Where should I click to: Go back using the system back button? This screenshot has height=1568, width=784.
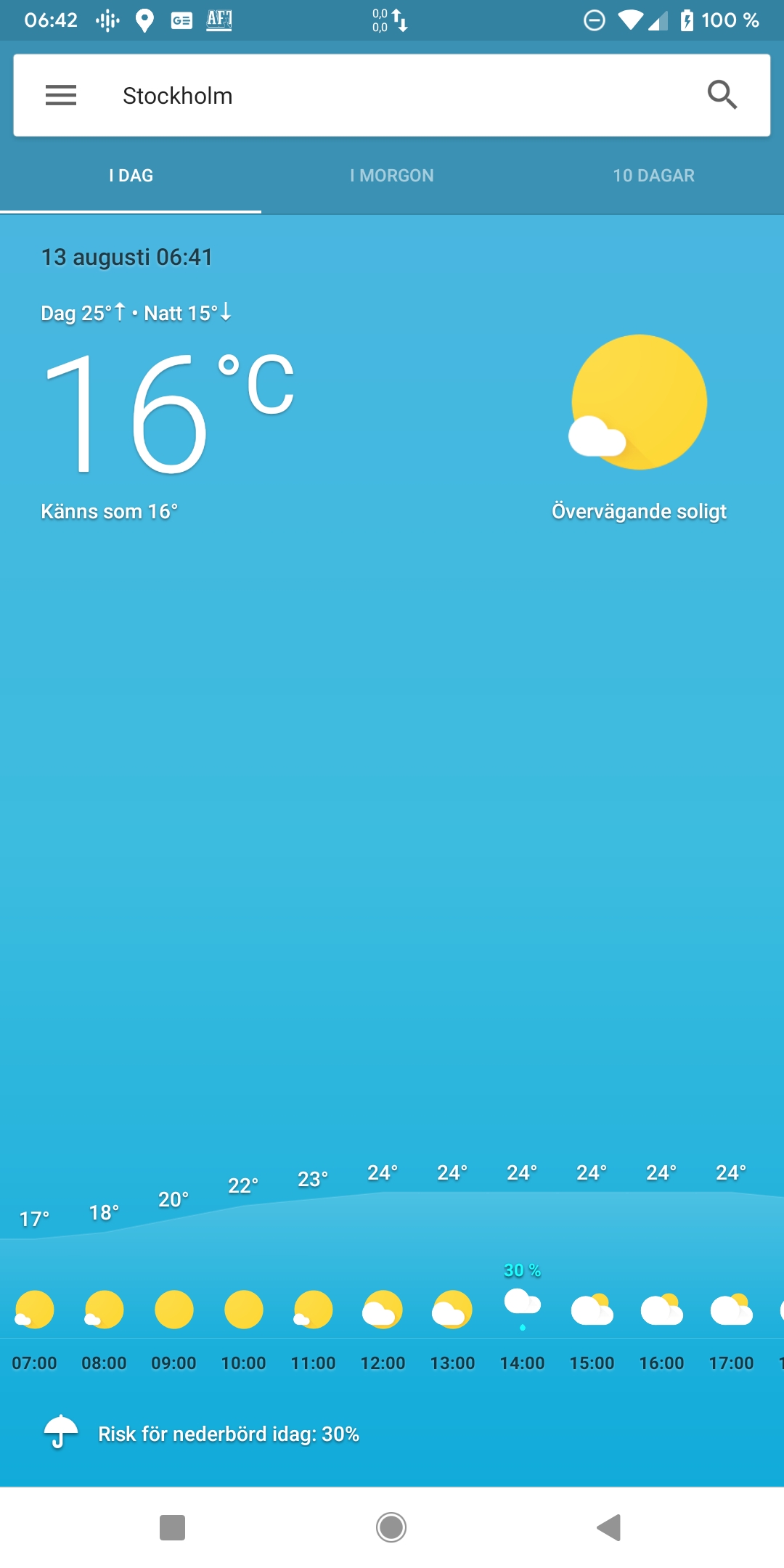point(608,1527)
